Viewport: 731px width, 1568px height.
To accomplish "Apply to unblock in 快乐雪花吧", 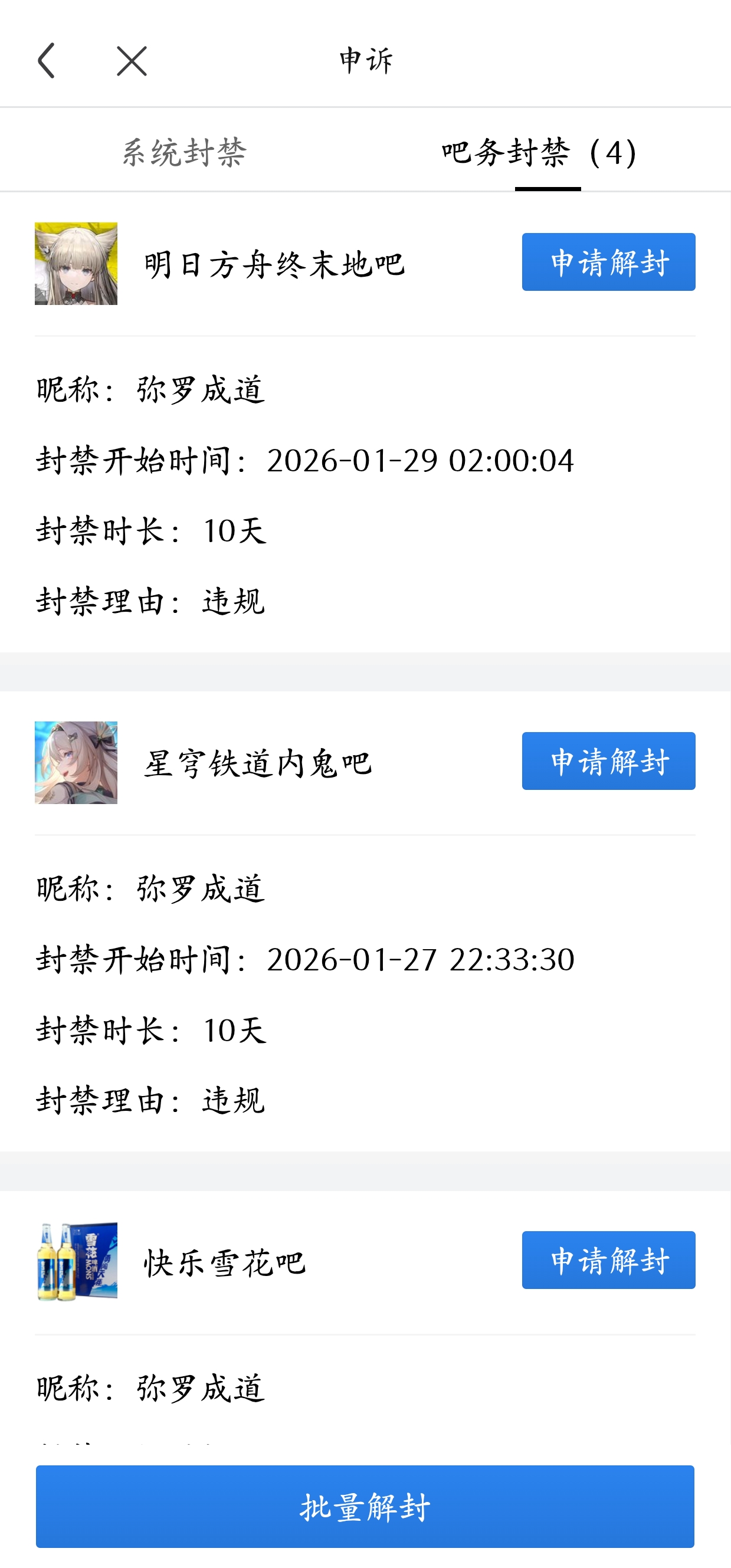I will click(x=608, y=1260).
